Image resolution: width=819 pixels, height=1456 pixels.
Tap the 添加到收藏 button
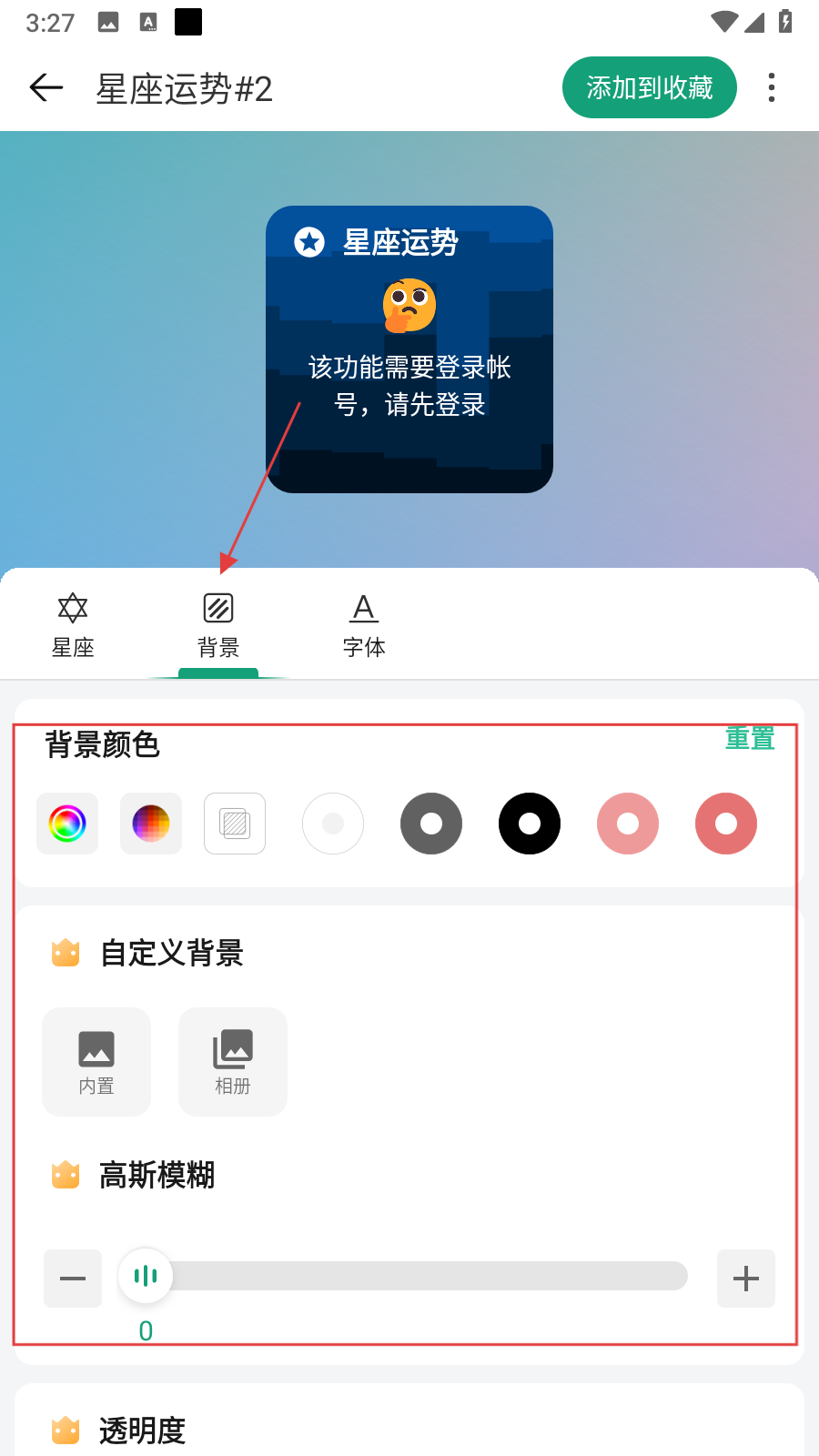click(x=649, y=87)
